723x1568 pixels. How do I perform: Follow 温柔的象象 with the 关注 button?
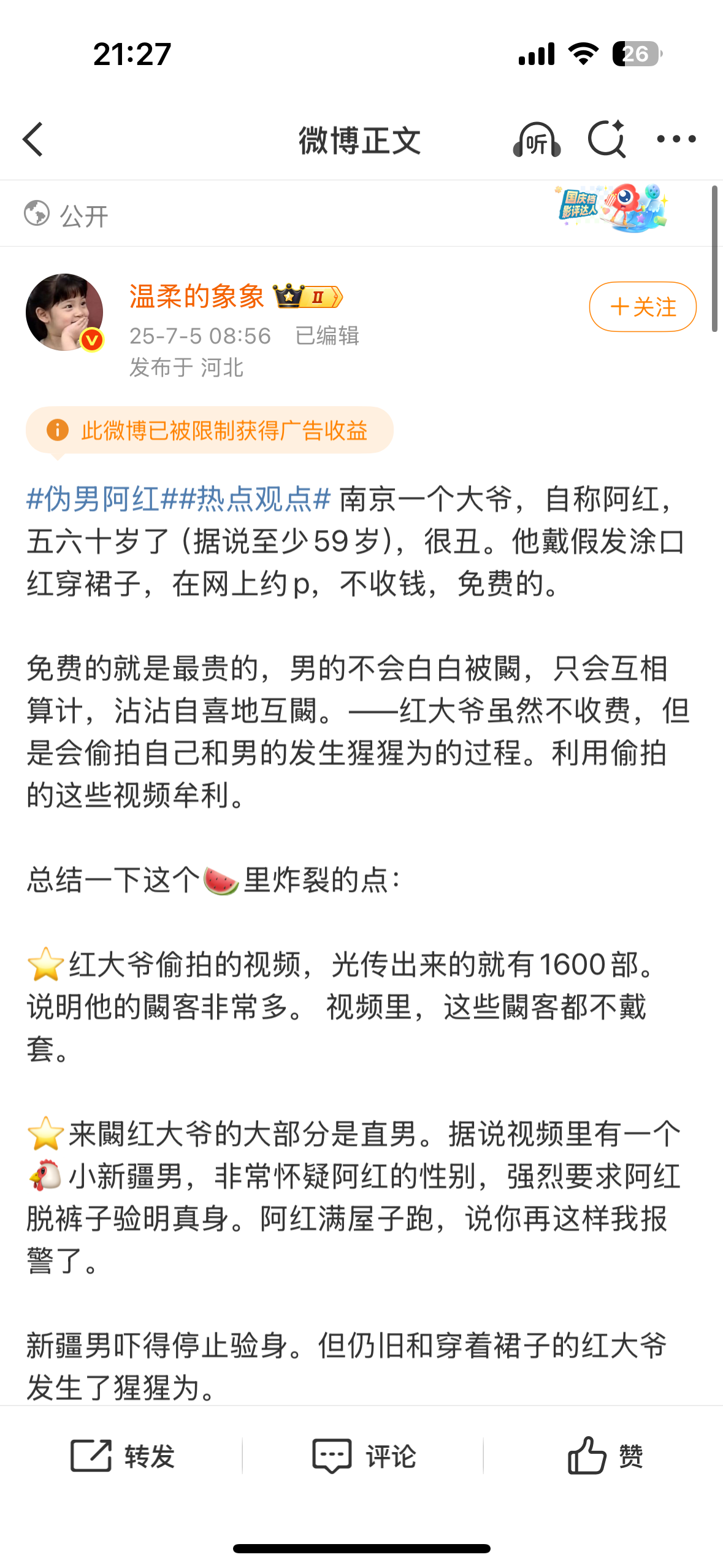(642, 307)
